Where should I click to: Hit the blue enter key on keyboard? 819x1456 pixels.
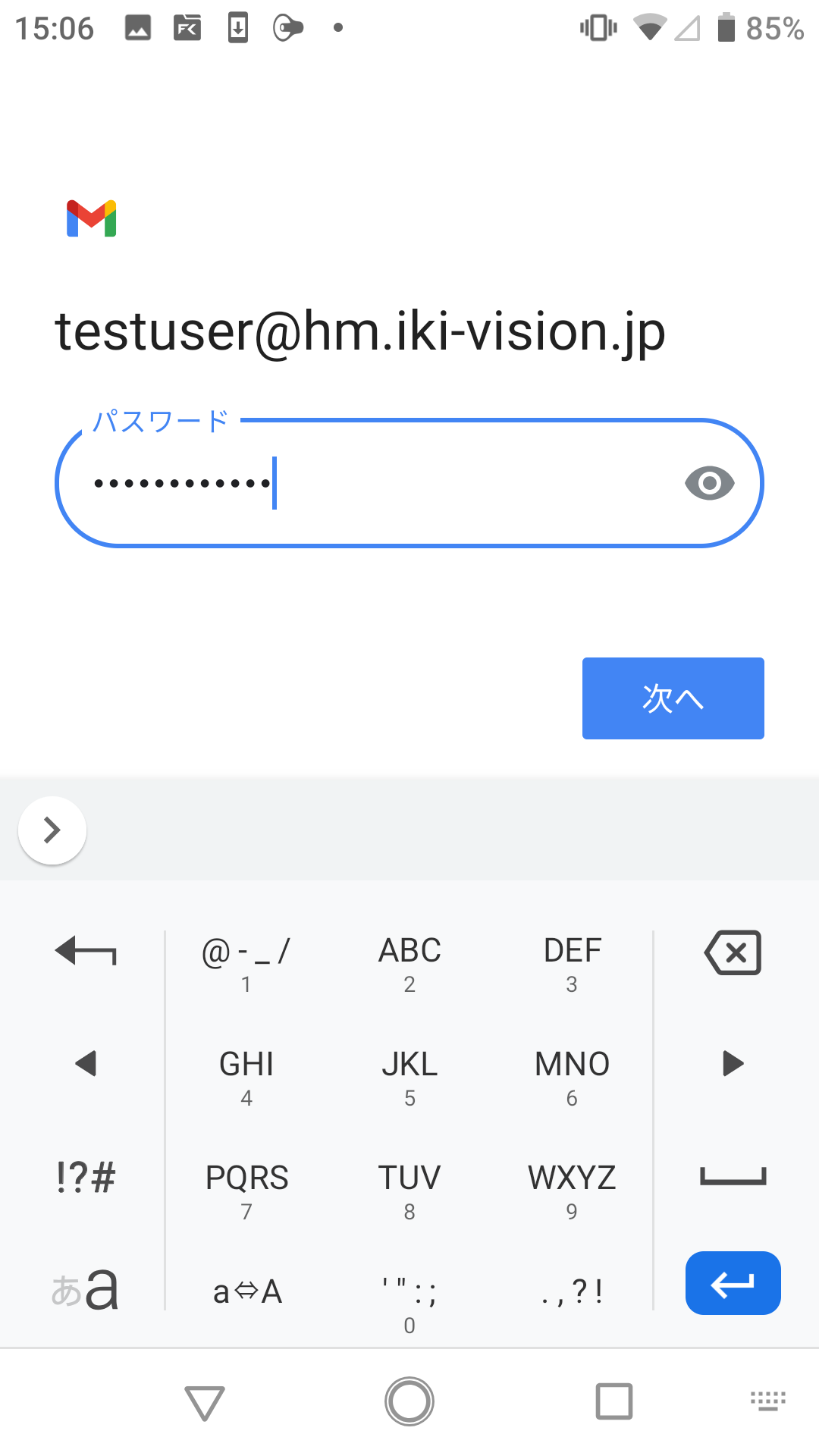[x=733, y=1283]
